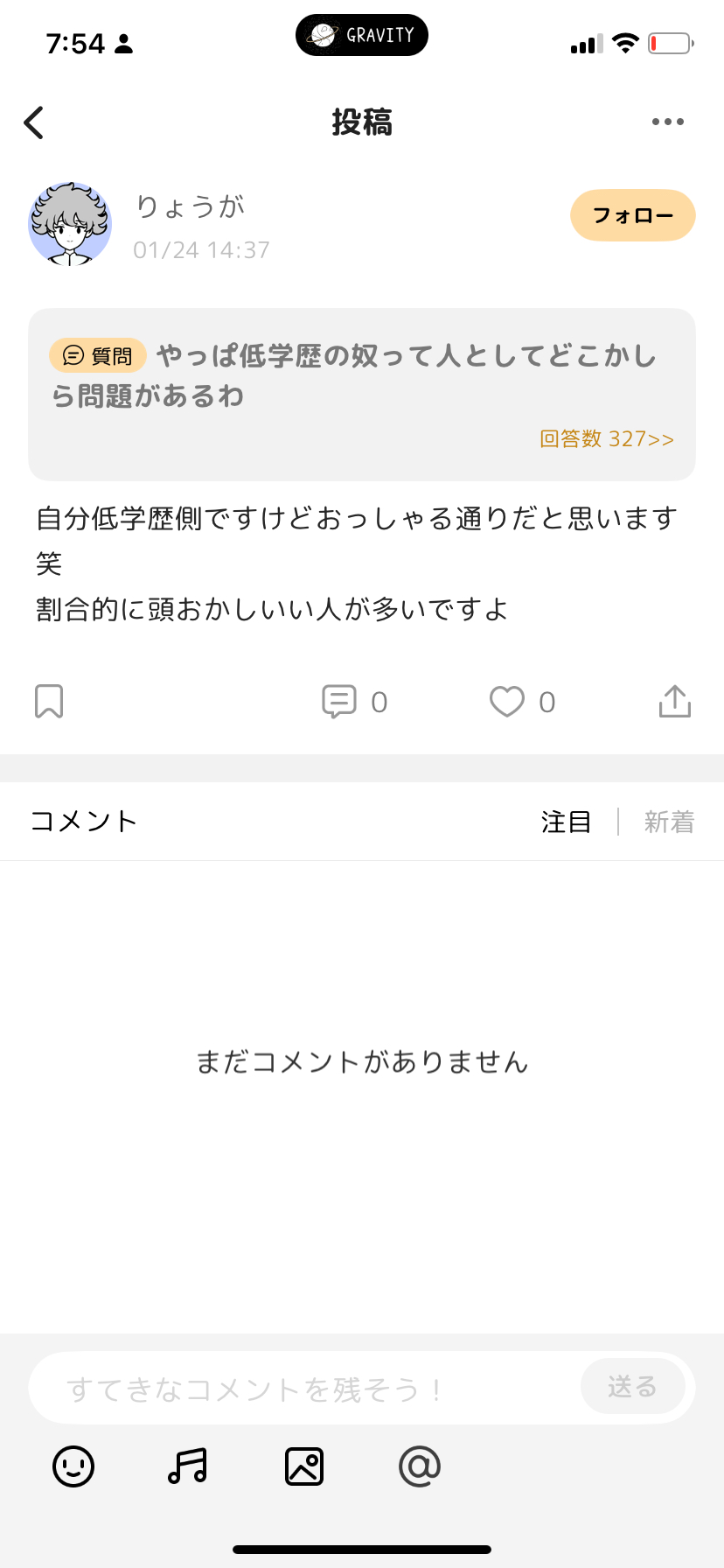The height and width of the screenshot is (1568, 724).
Task: Switch comment sorting to 新着
Action: click(x=669, y=821)
